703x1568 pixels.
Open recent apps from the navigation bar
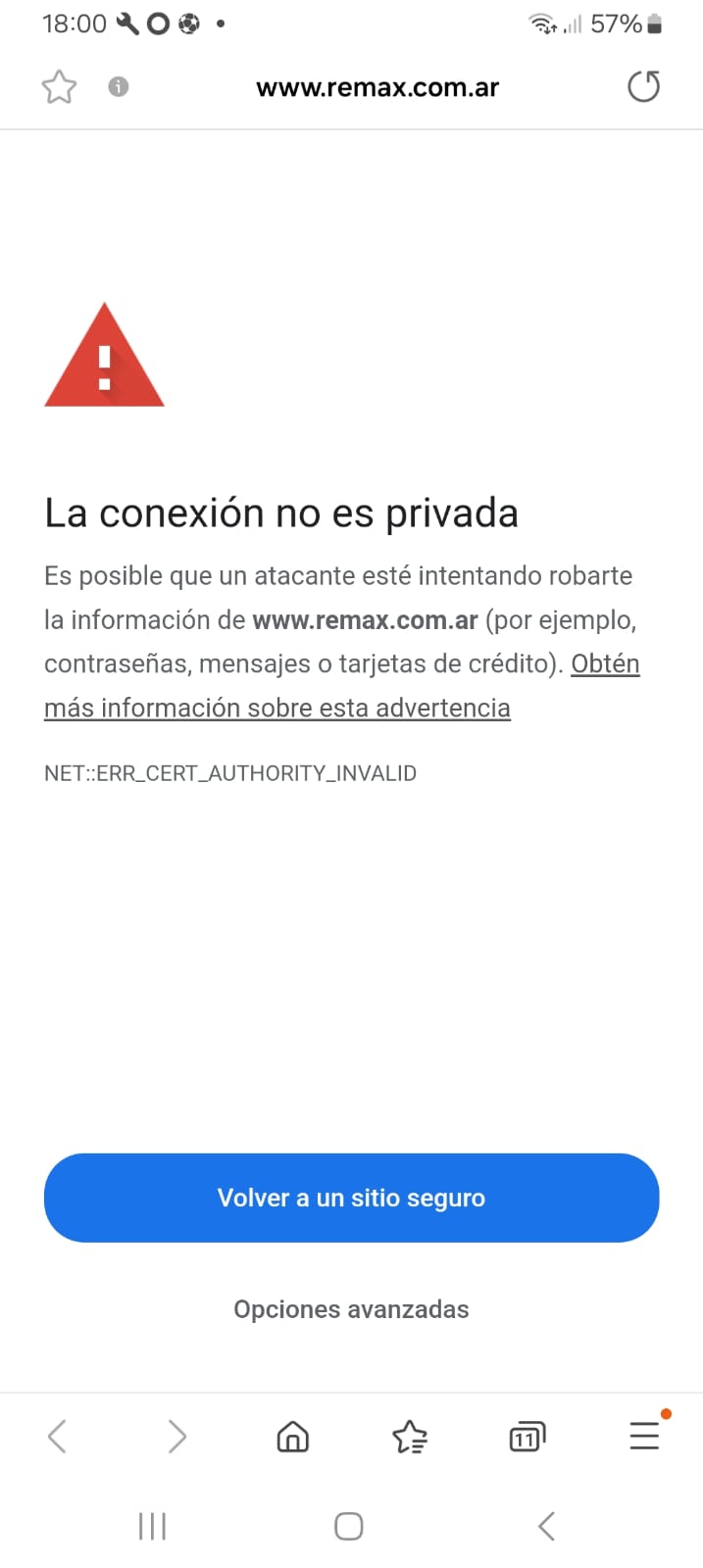(153, 1526)
